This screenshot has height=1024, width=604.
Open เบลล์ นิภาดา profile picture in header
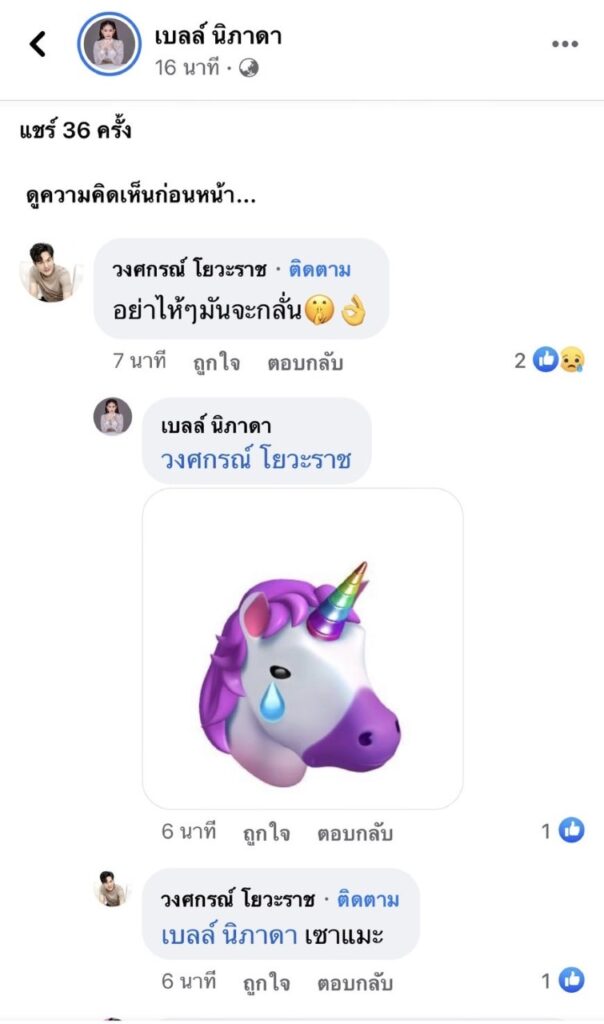(109, 44)
